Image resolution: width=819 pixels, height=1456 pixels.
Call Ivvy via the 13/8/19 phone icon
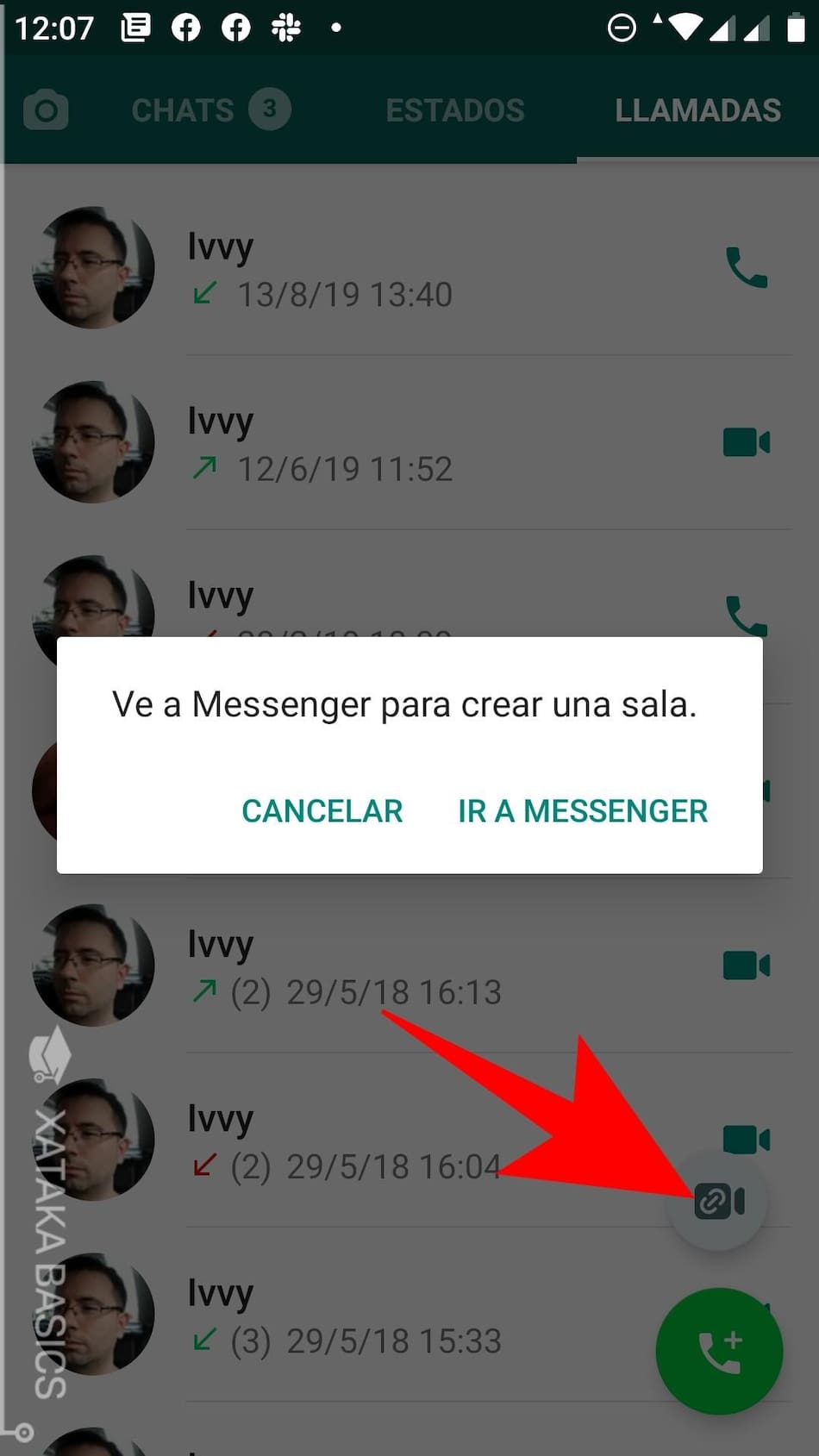[746, 268]
